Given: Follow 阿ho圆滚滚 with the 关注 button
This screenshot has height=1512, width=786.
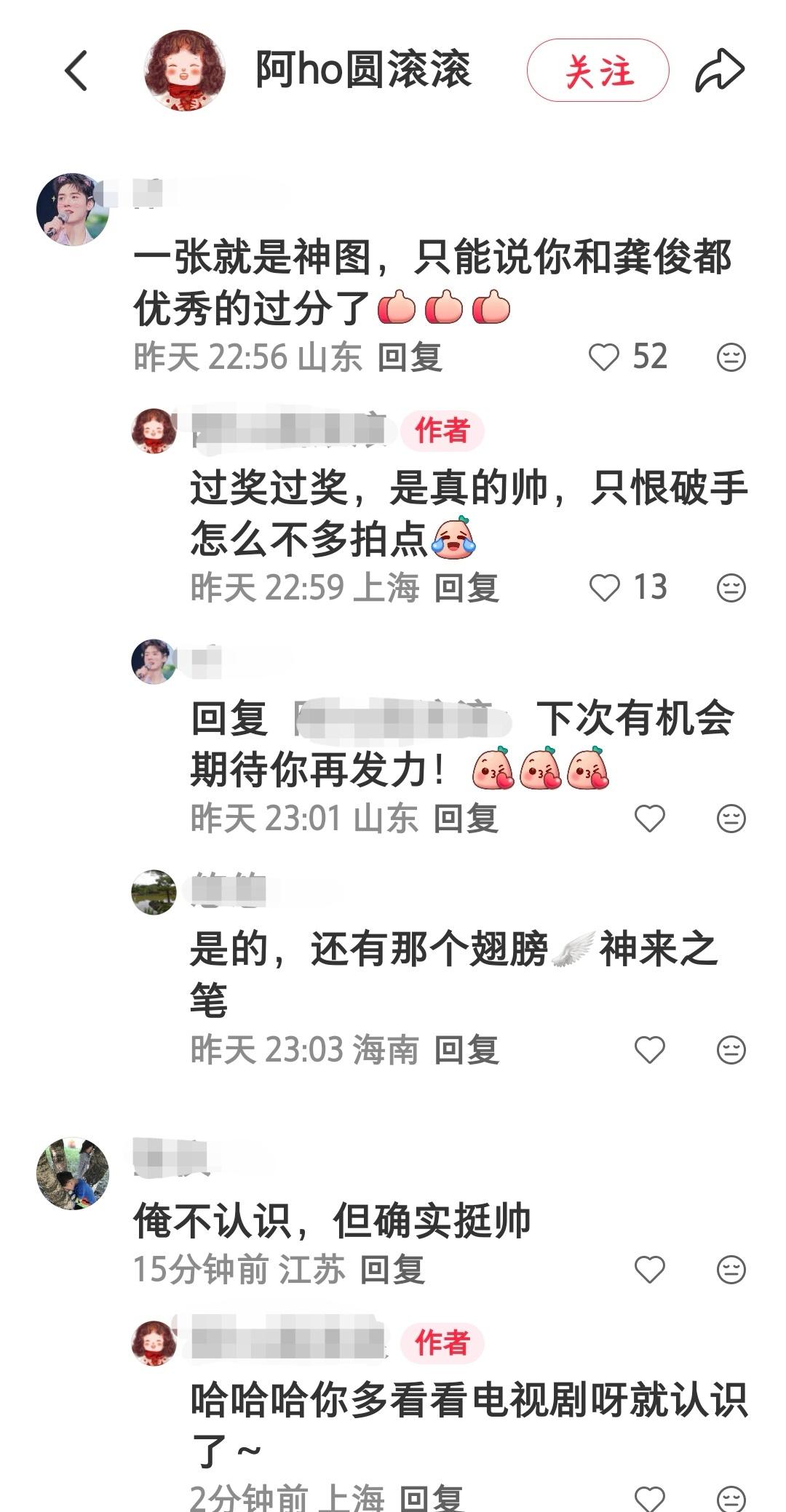Looking at the screenshot, I should point(598,71).
